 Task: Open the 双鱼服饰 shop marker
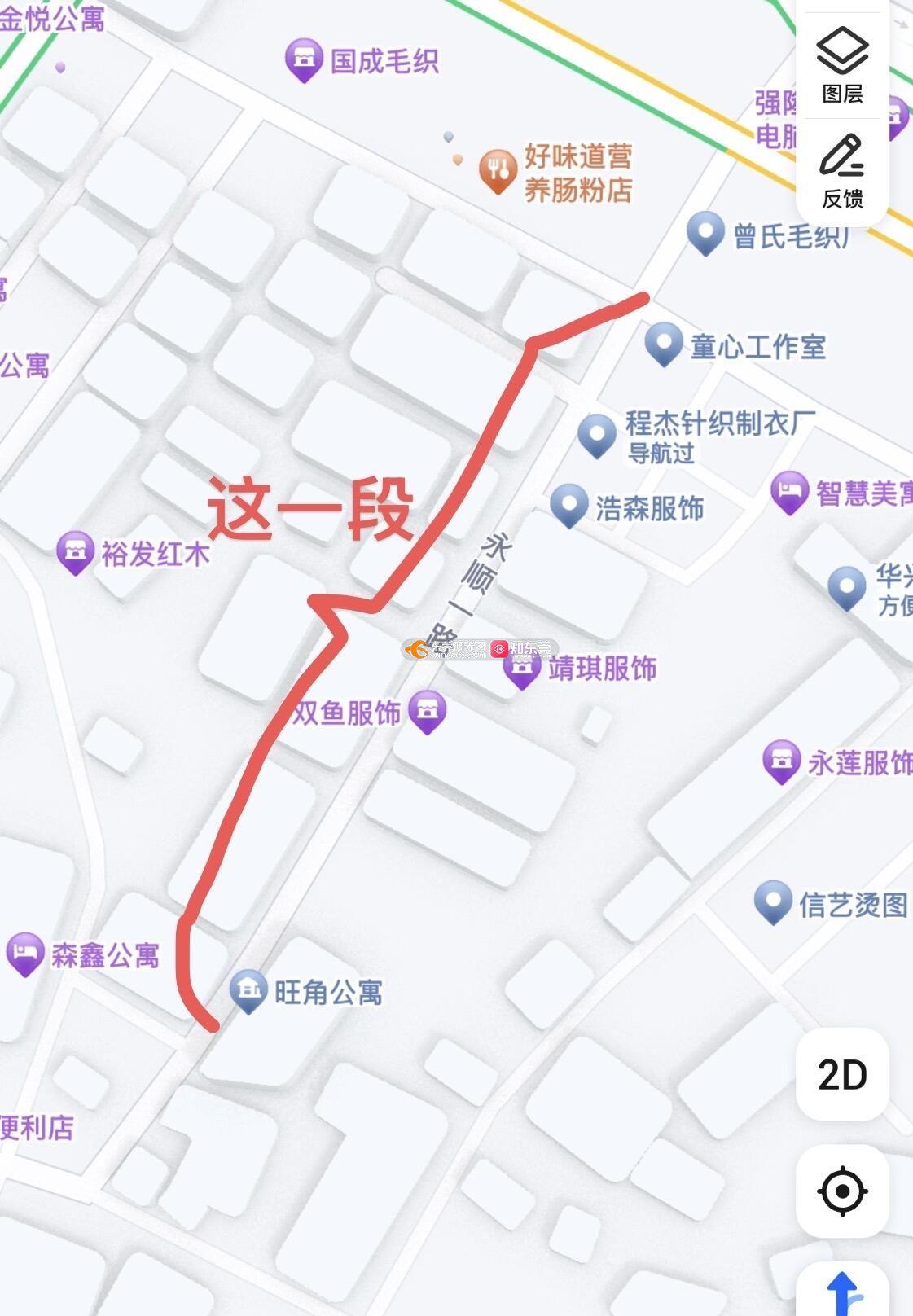click(x=428, y=711)
